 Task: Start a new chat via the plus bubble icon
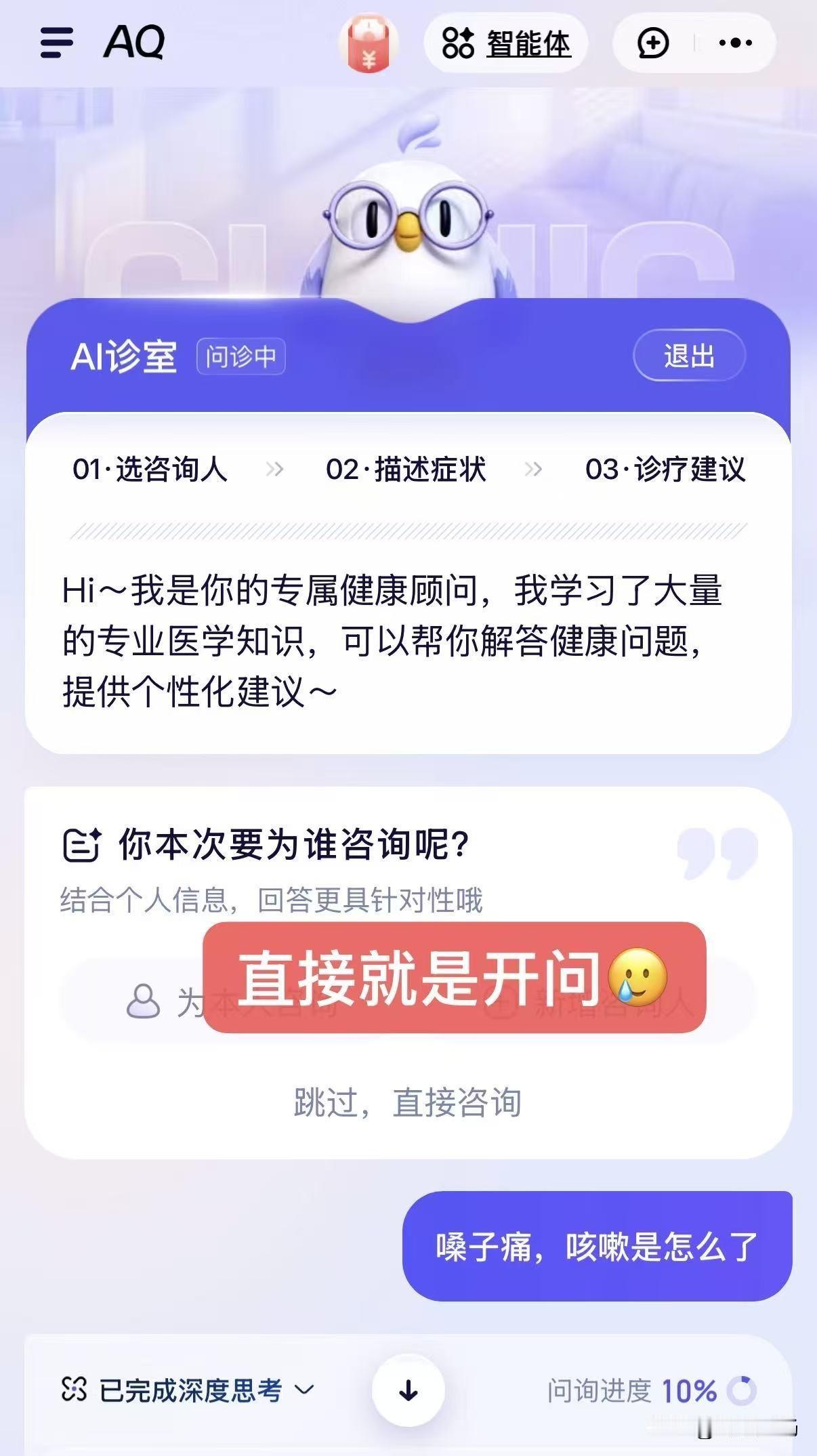point(652,43)
